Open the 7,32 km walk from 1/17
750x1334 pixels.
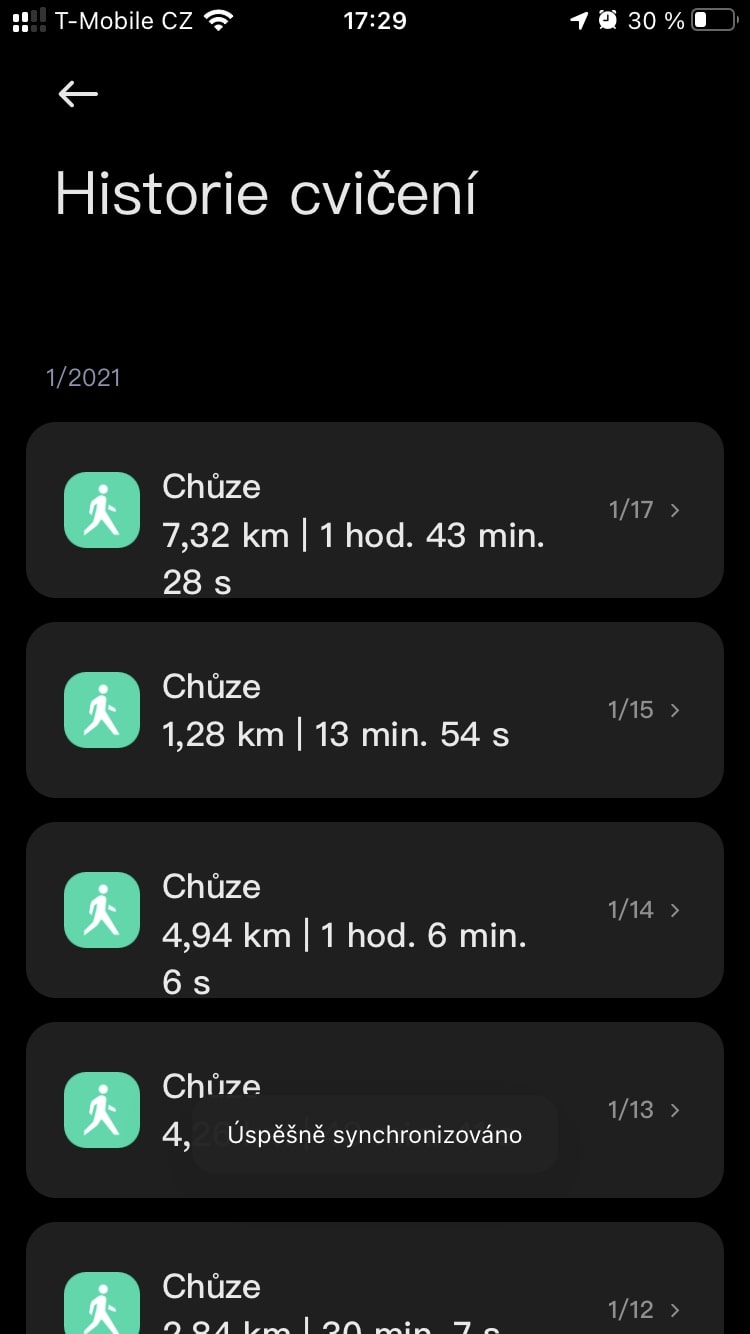tap(374, 510)
